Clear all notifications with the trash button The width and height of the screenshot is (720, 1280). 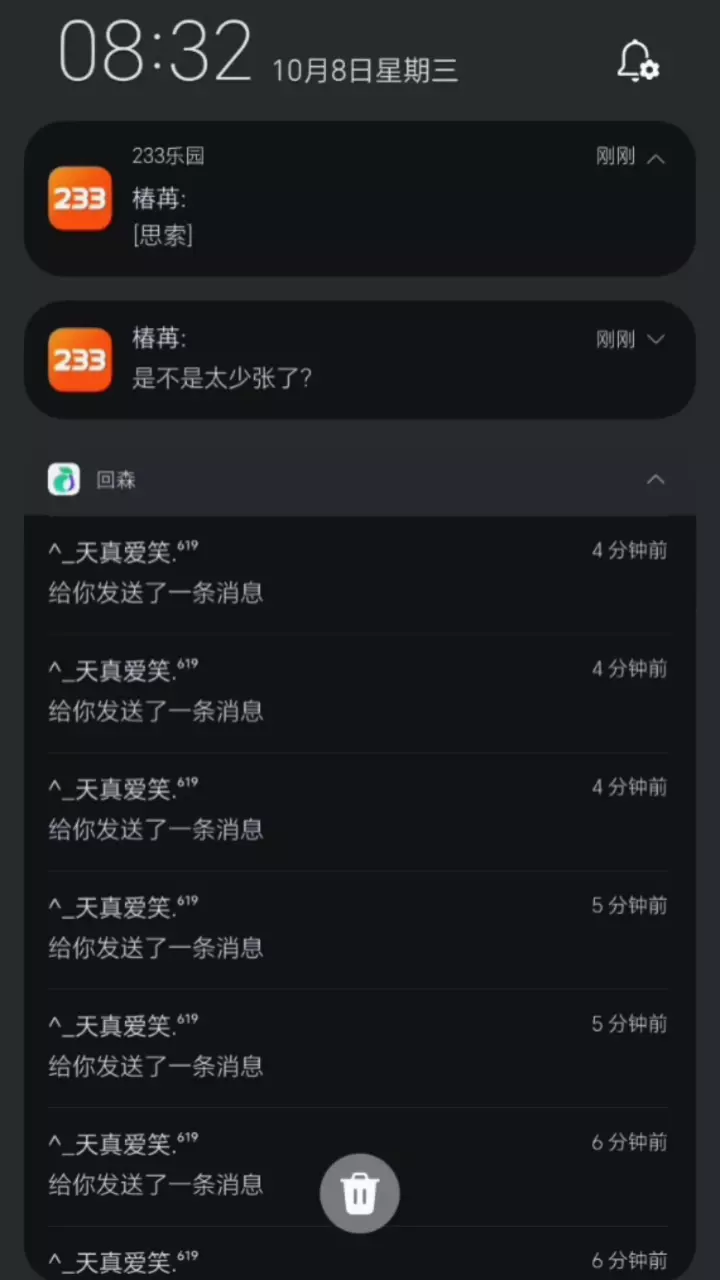point(360,1193)
